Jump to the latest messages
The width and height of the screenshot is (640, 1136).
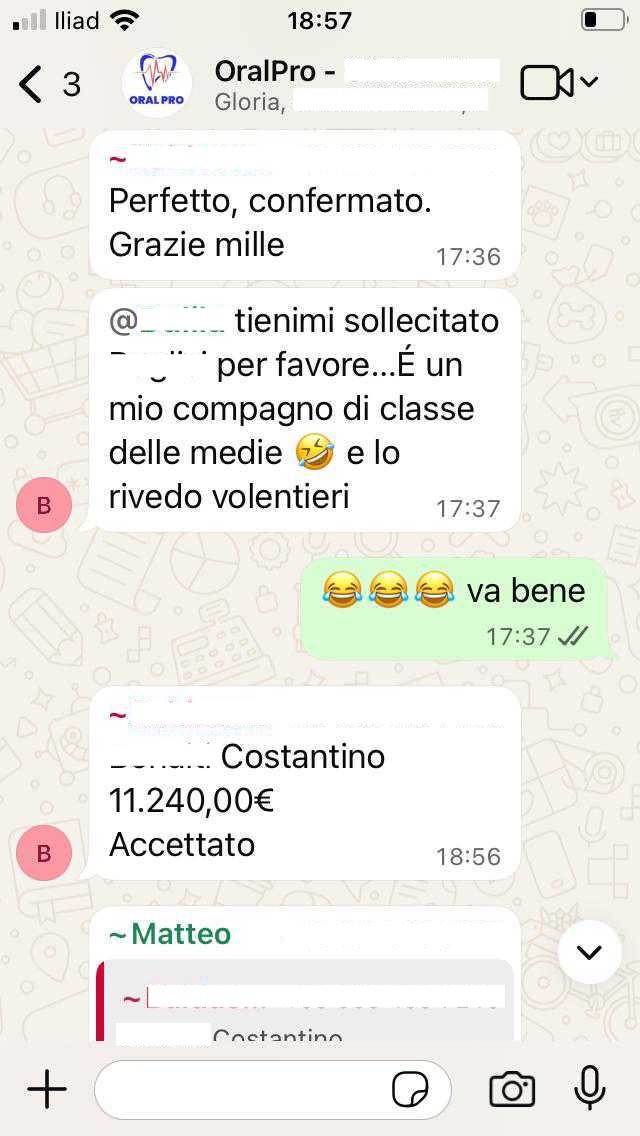(589, 952)
